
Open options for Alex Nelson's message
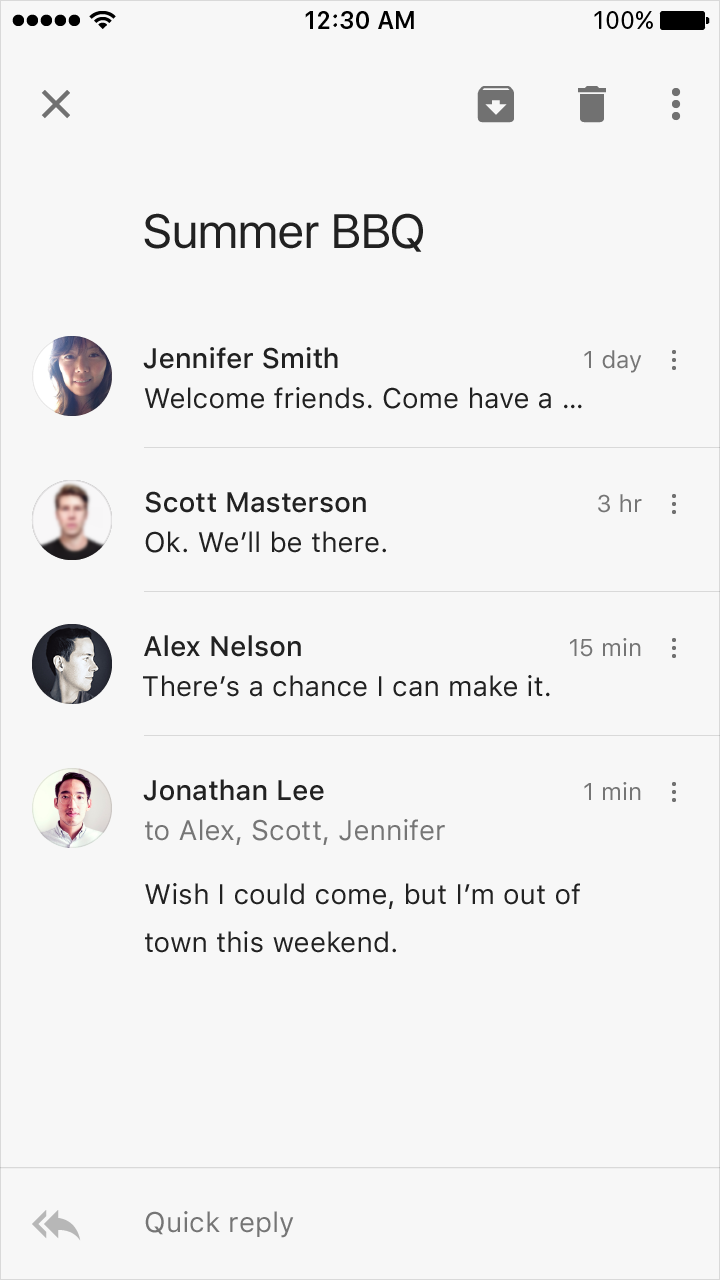click(674, 648)
